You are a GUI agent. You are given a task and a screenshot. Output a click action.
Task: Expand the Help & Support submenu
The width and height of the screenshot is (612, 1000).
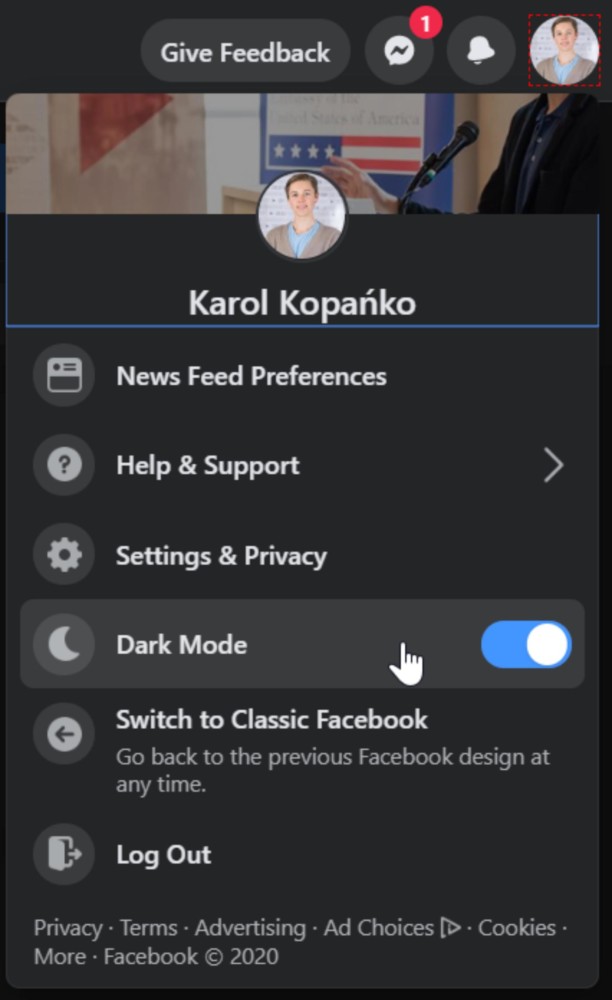[x=300, y=465]
